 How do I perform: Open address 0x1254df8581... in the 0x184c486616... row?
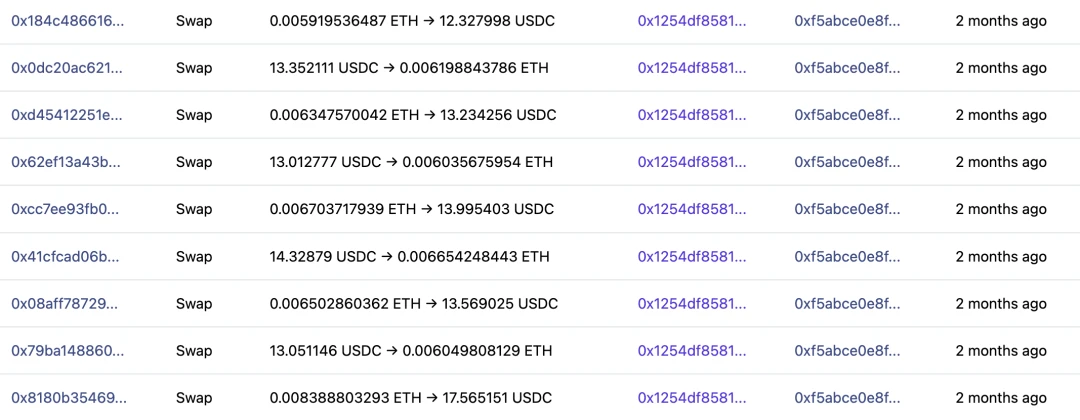coord(692,21)
